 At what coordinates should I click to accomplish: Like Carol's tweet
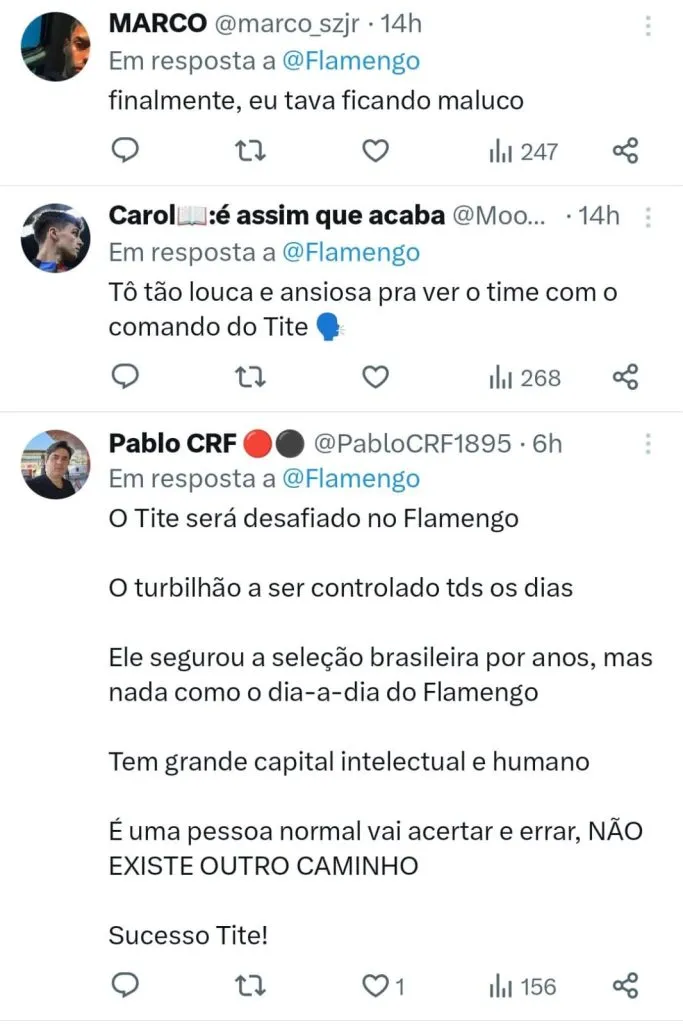point(375,377)
